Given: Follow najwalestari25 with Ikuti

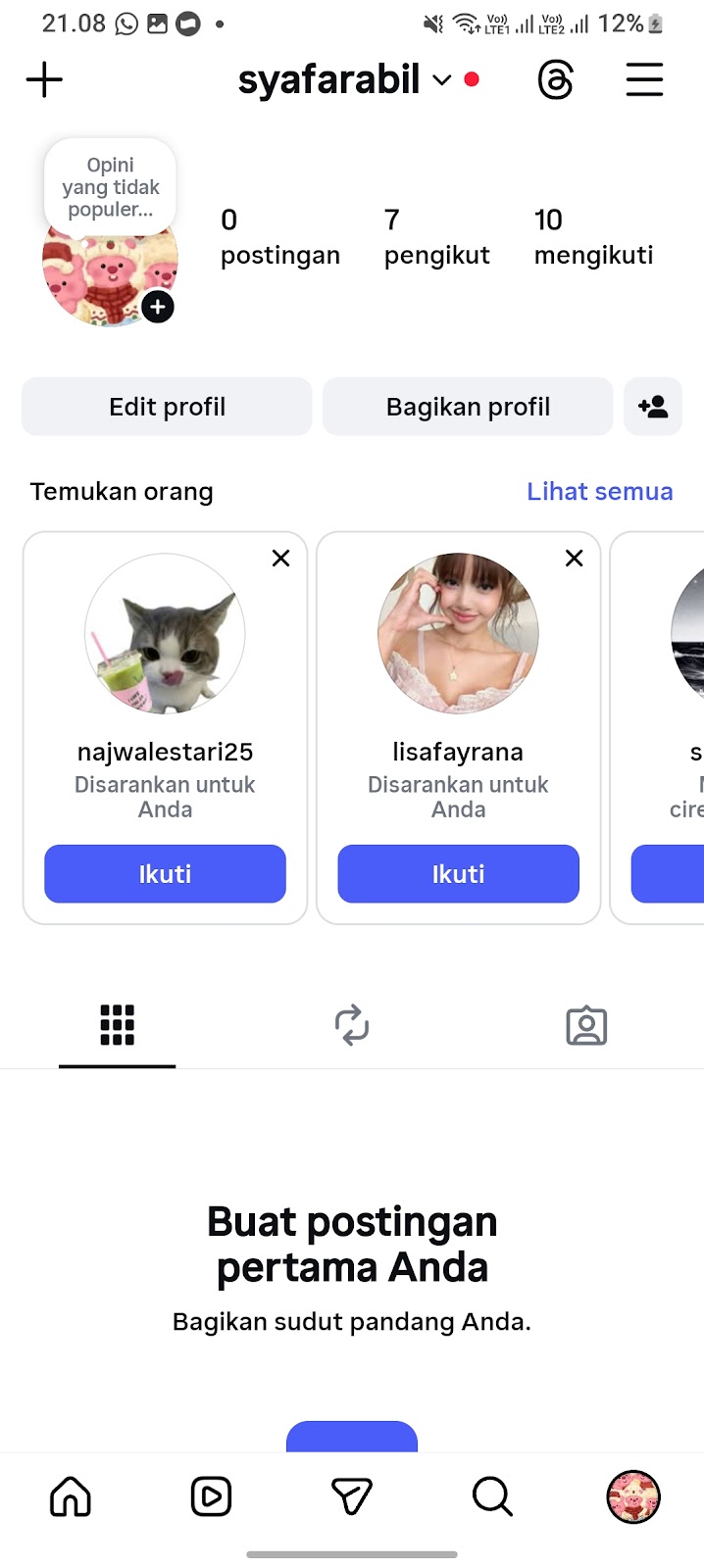Looking at the screenshot, I should pos(165,873).
